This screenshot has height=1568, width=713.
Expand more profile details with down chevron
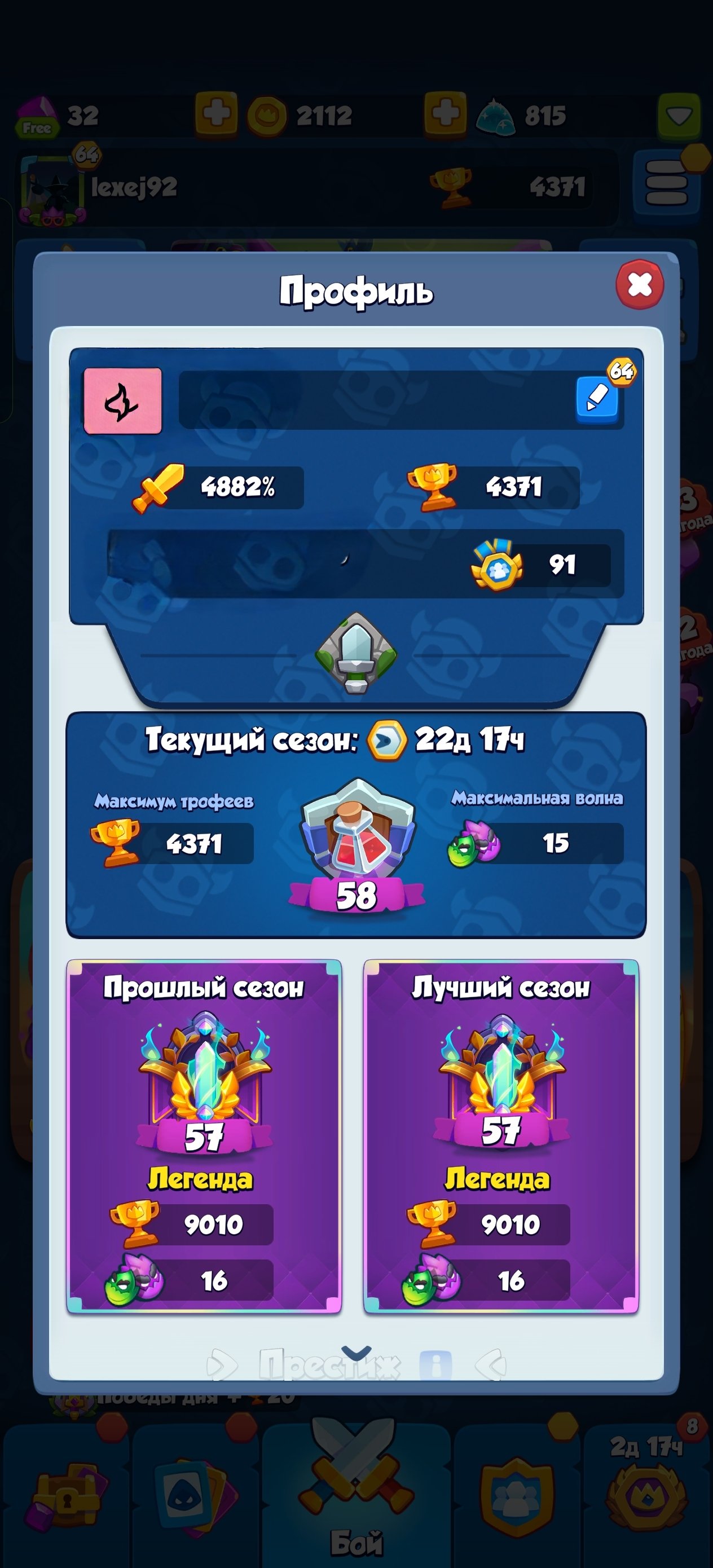356,1353
